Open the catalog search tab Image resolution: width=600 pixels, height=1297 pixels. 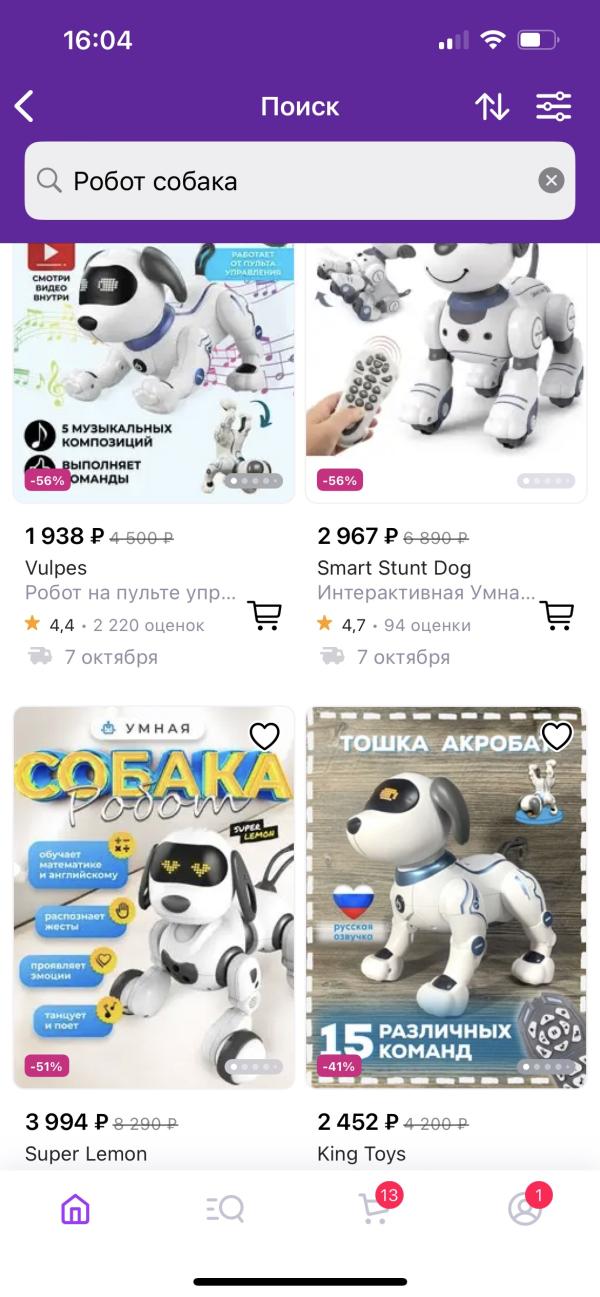[x=225, y=1209]
